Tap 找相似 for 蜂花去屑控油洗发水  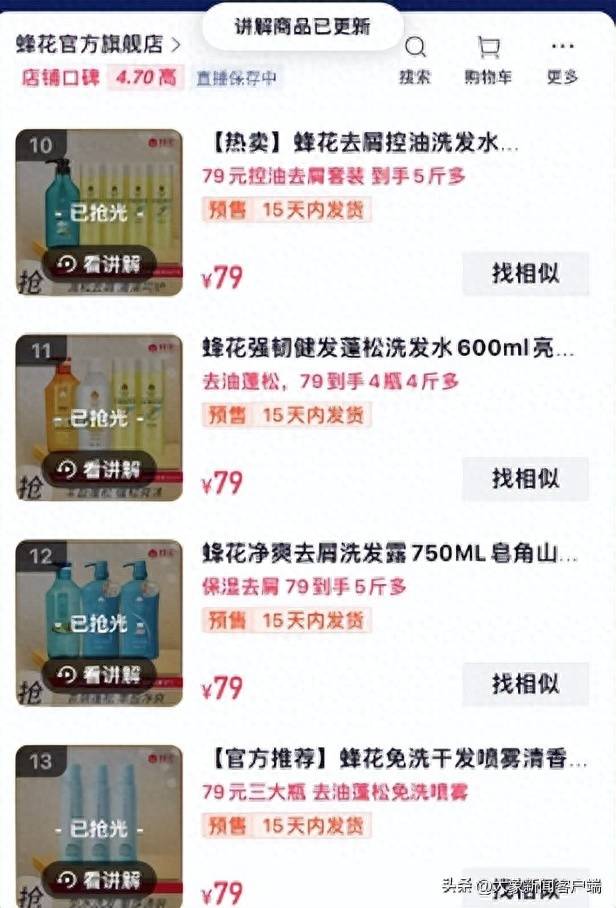pos(525,273)
